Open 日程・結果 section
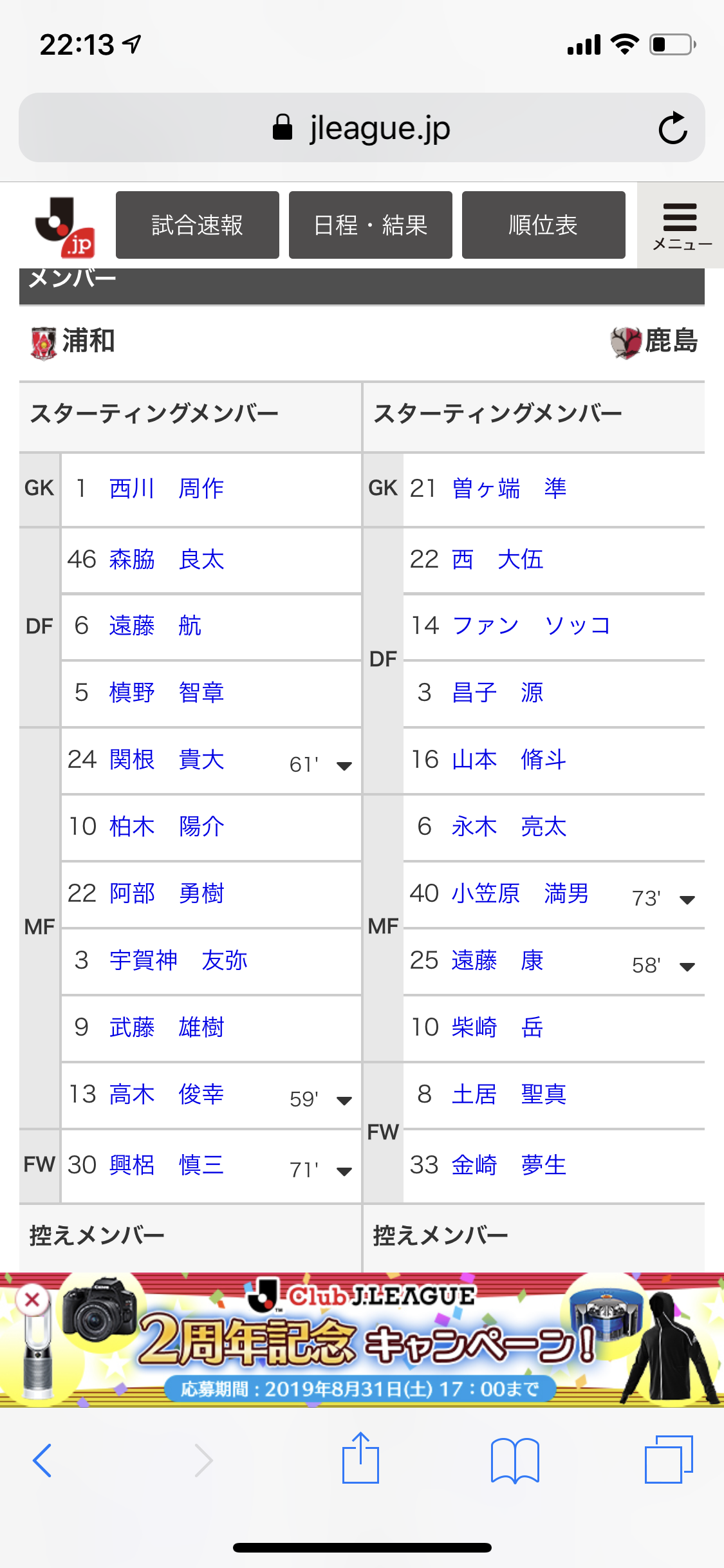The height and width of the screenshot is (1568, 724). [371, 225]
